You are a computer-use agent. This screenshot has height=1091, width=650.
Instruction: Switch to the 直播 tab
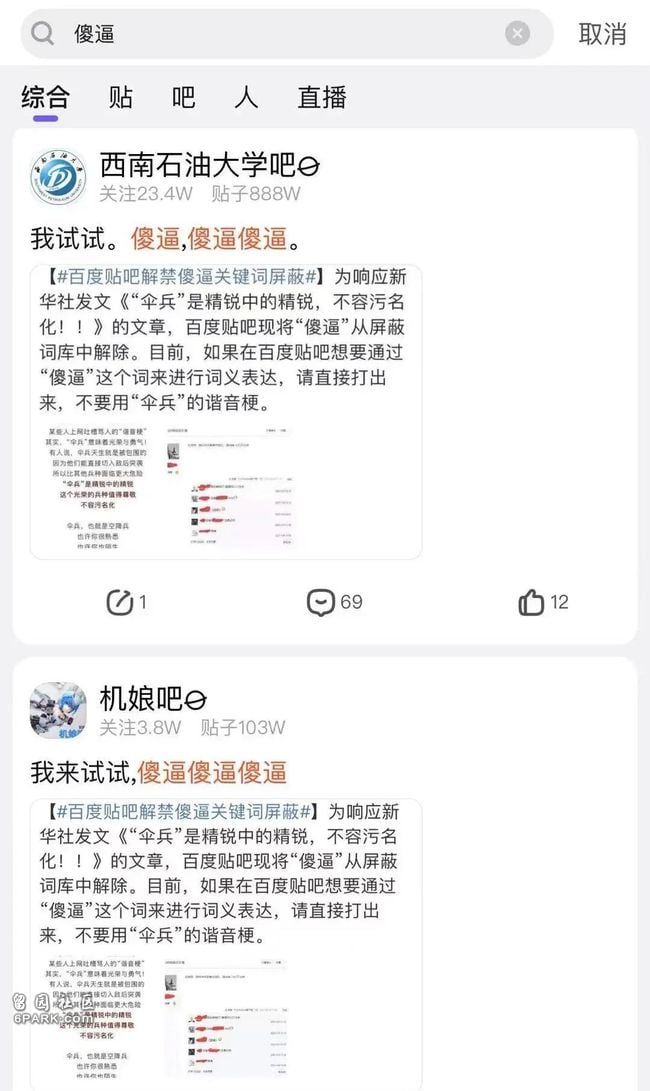322,97
